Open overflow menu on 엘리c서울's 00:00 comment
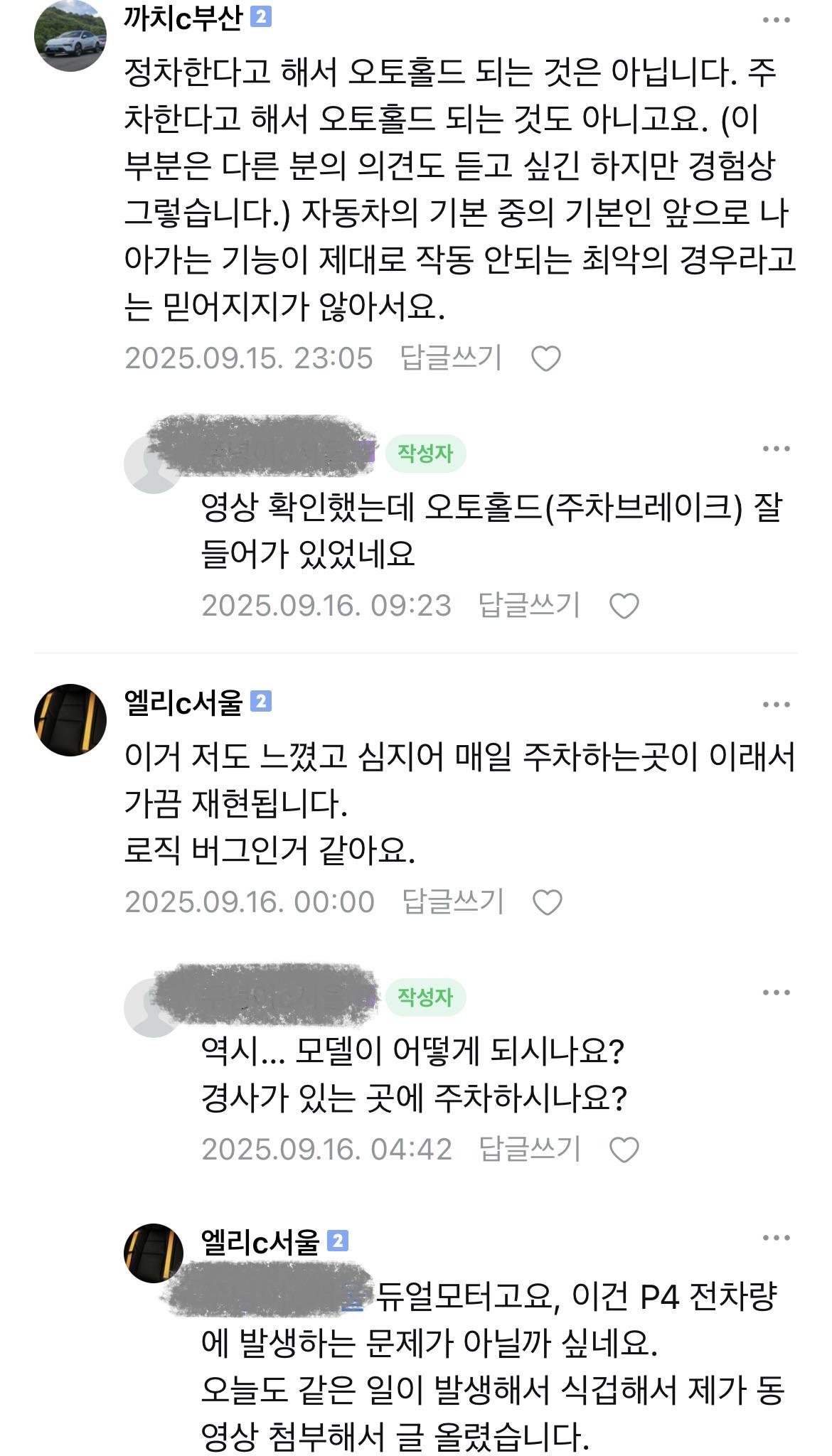The height and width of the screenshot is (1456, 832). 776,705
